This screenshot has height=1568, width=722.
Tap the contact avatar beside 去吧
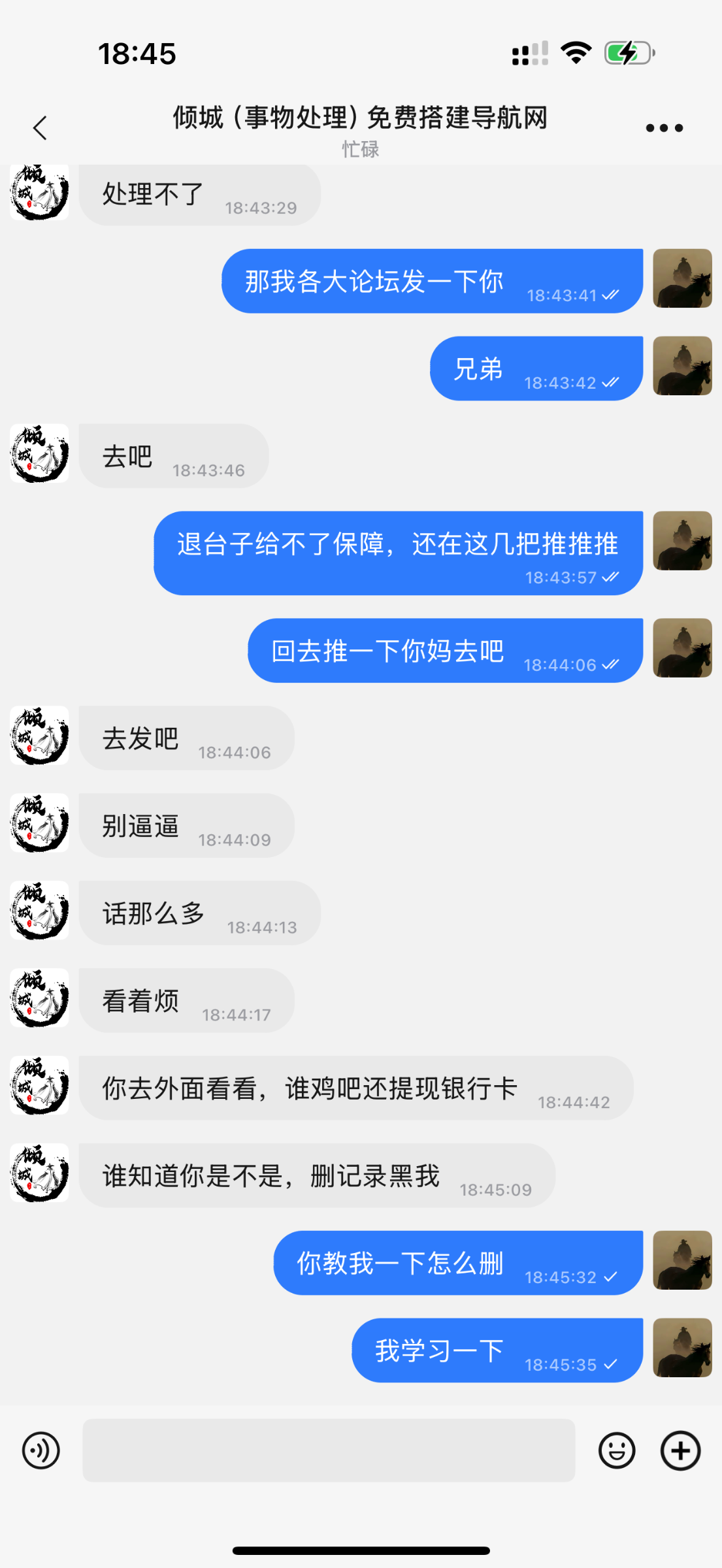point(39,453)
